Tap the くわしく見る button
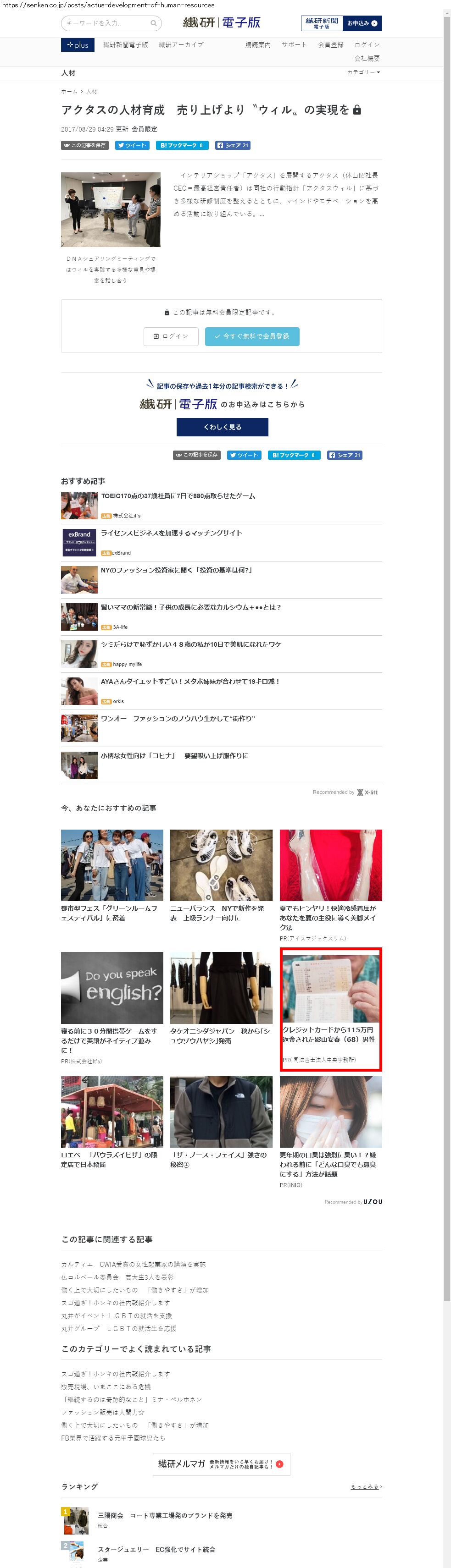Image resolution: width=451 pixels, height=1568 pixels. [222, 427]
